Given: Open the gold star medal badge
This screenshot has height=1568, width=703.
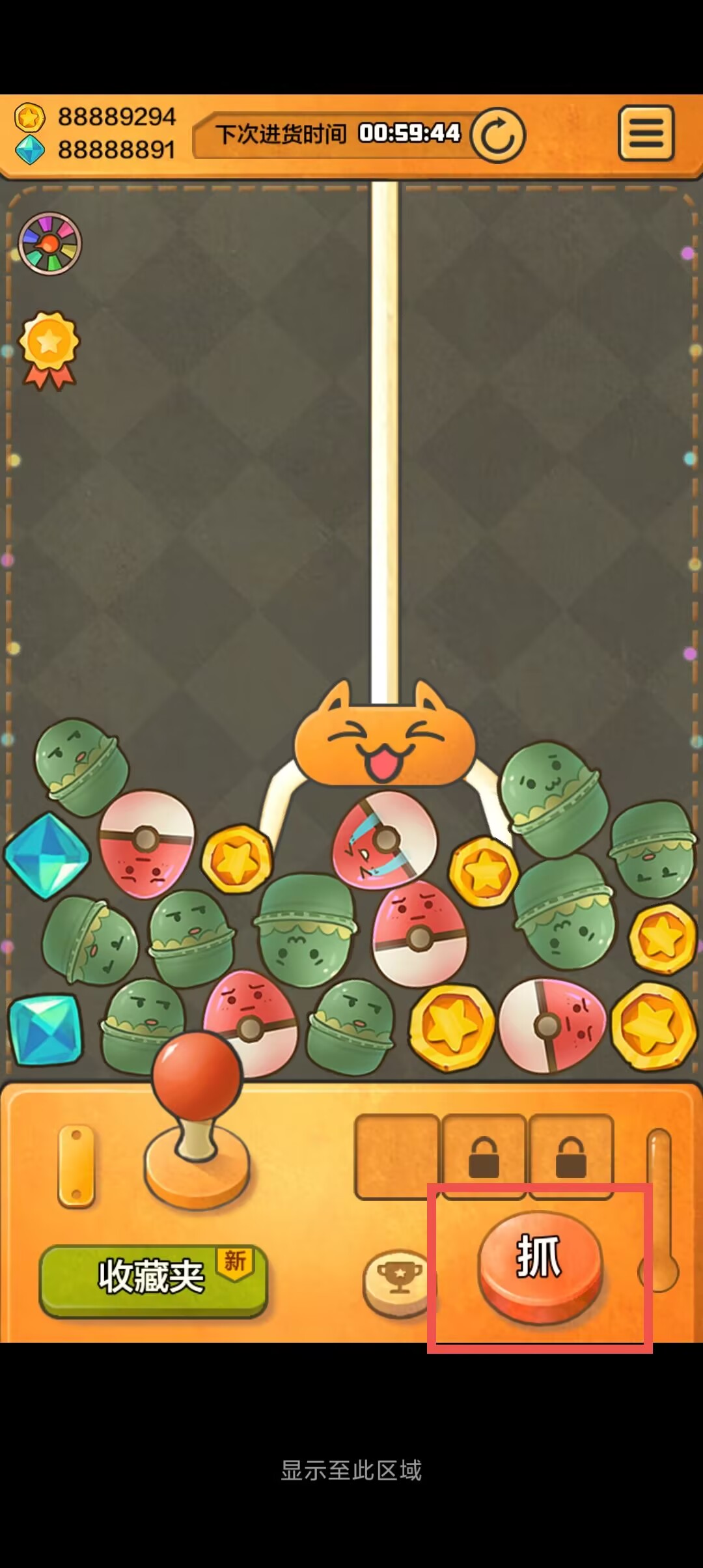Looking at the screenshot, I should tap(49, 350).
